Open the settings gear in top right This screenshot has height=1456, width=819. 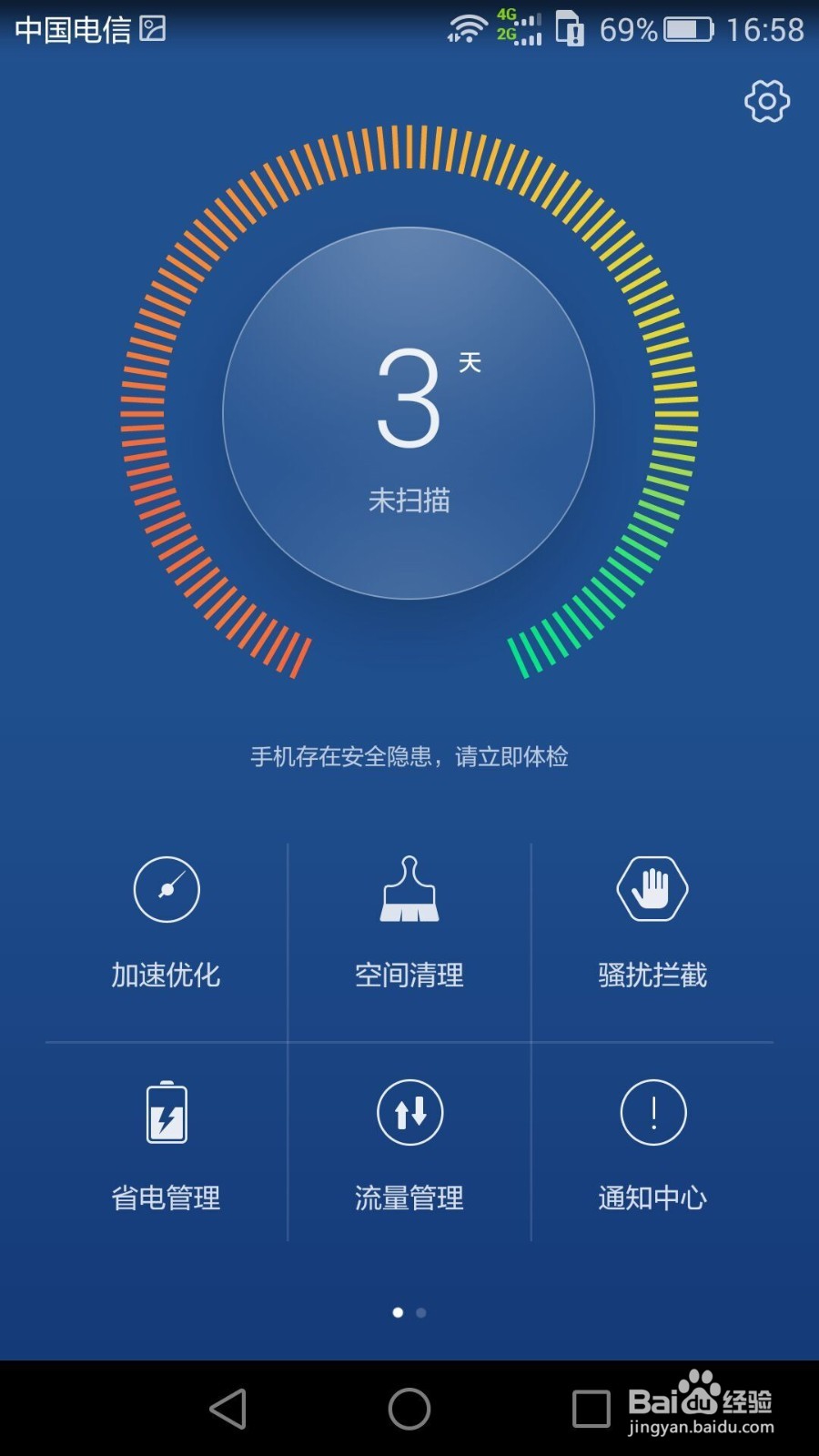tap(767, 101)
